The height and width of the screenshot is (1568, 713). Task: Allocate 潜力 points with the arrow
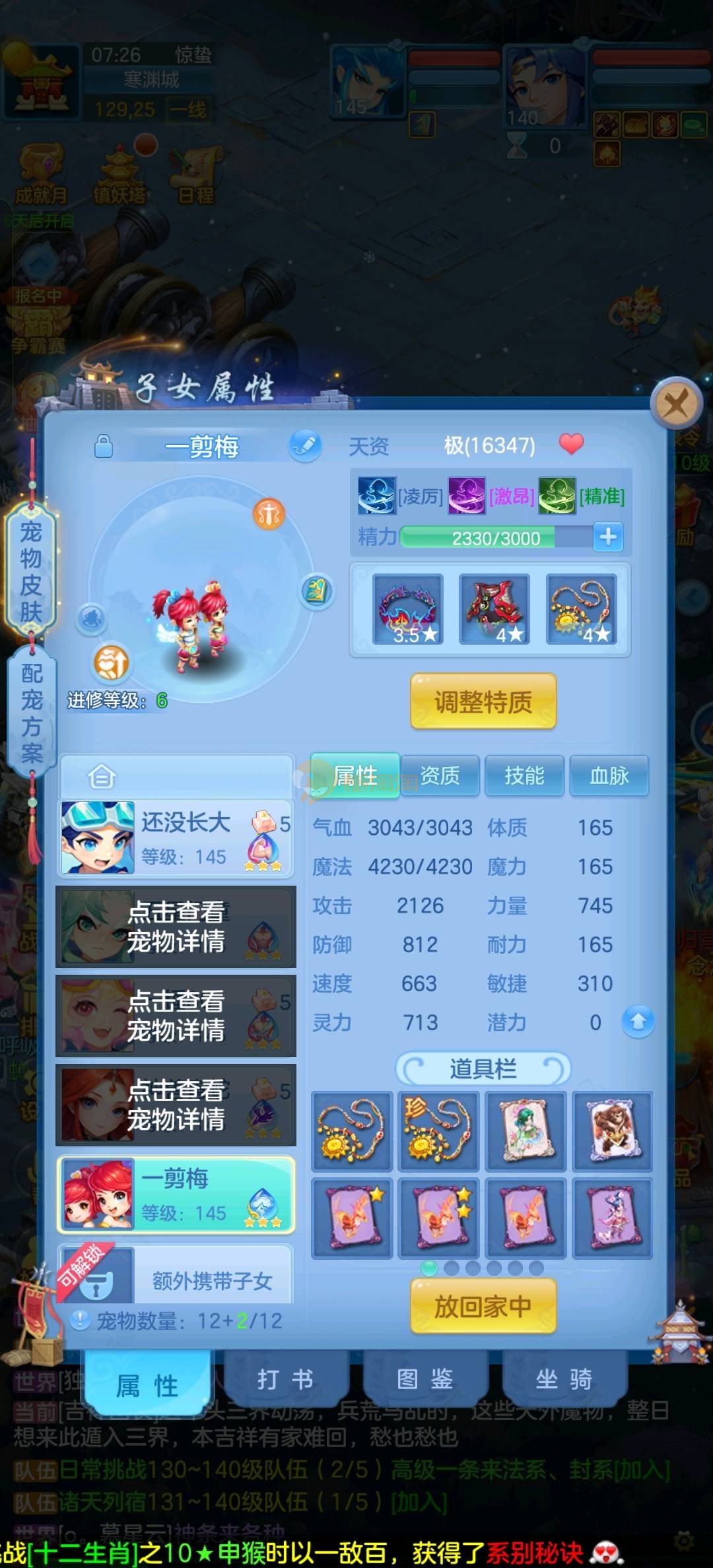[x=638, y=1022]
